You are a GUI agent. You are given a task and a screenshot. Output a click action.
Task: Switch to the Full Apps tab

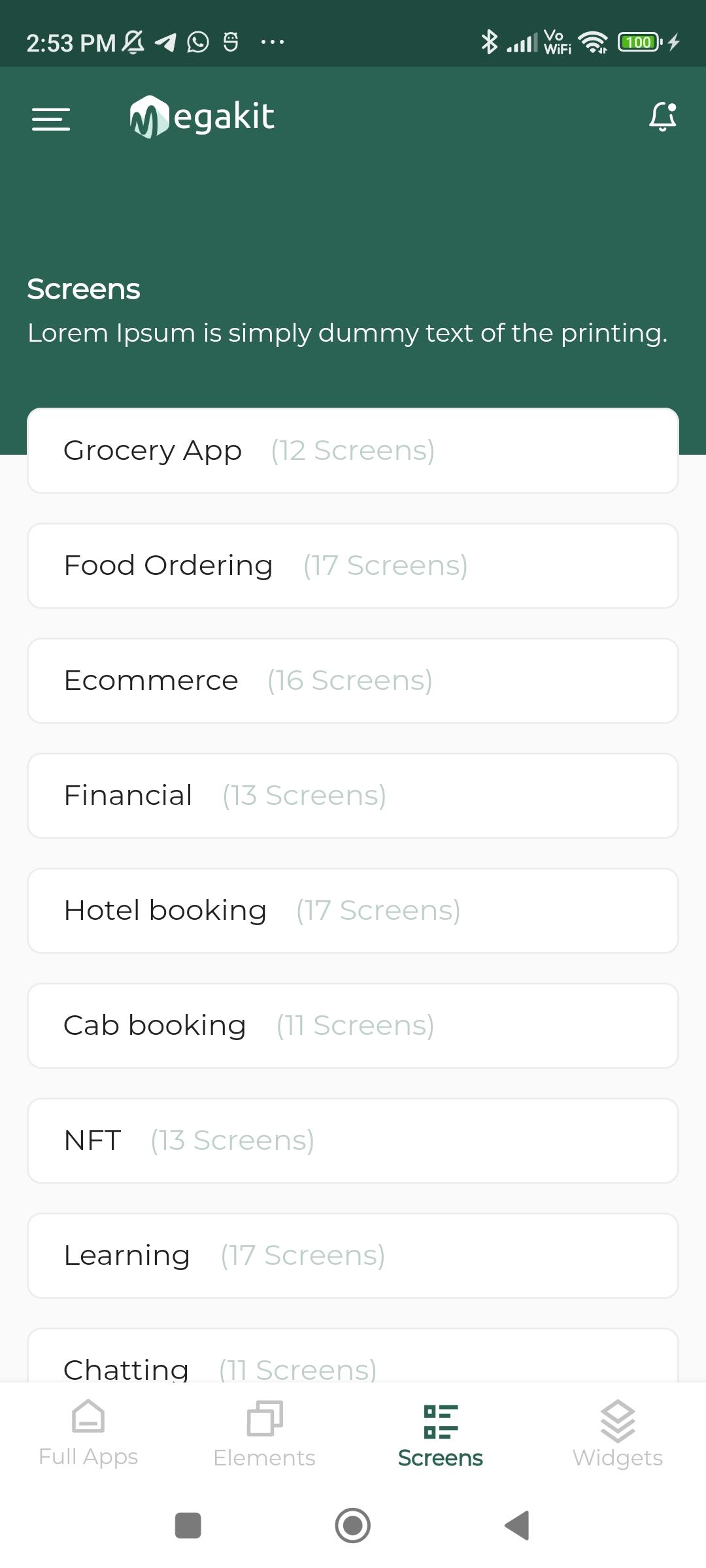(88, 1433)
